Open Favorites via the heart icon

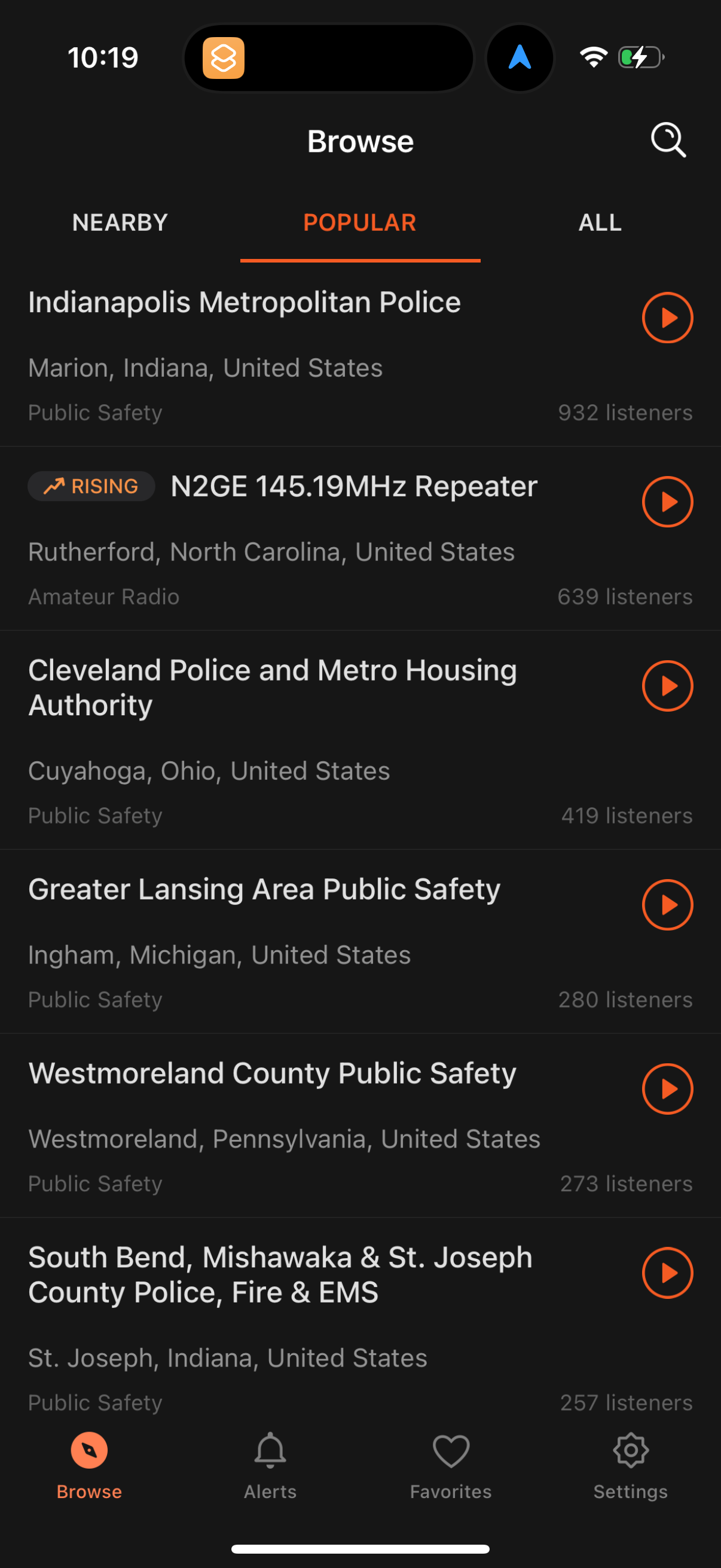click(450, 1451)
